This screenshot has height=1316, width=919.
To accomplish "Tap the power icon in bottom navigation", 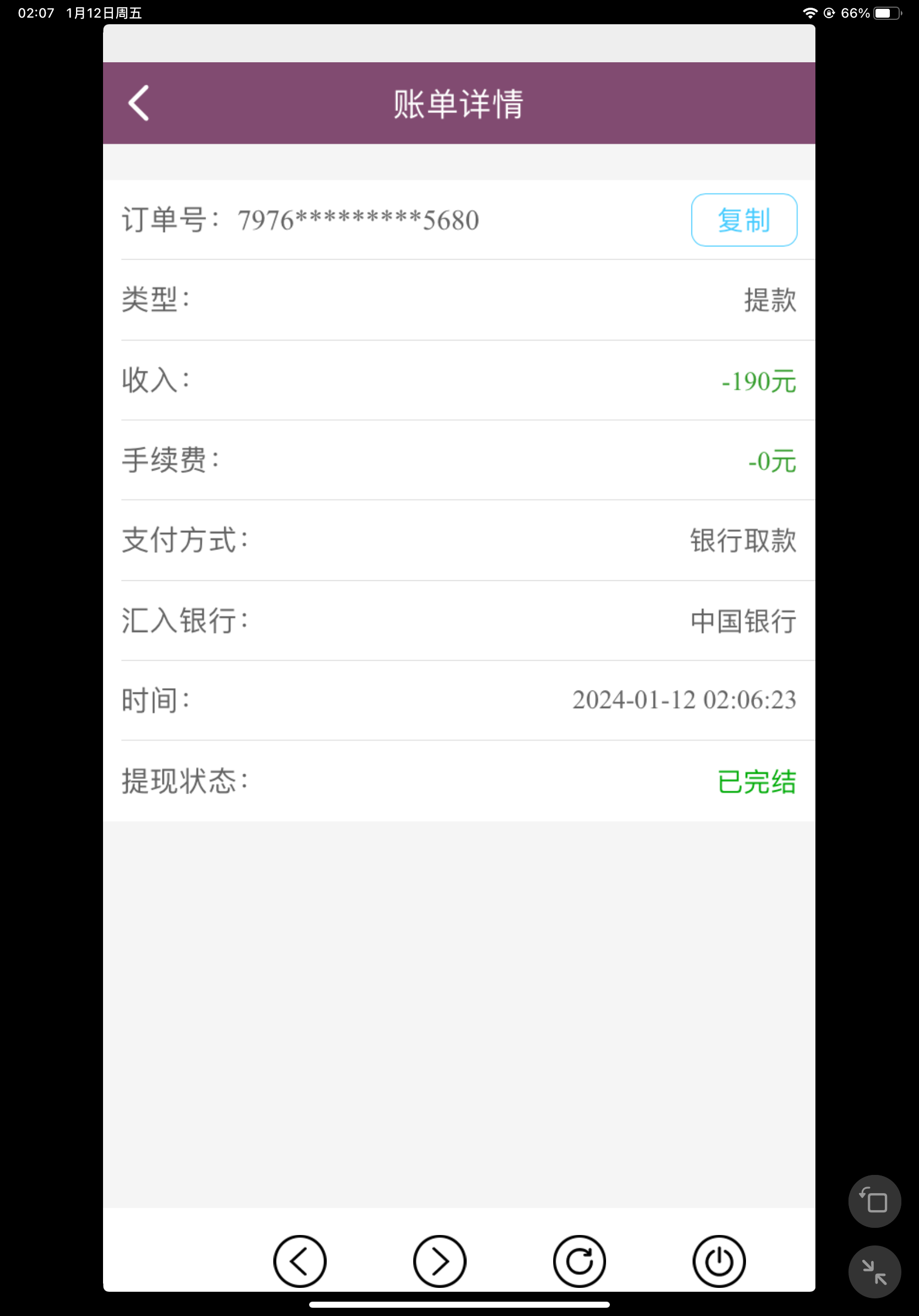I will pos(720,1261).
